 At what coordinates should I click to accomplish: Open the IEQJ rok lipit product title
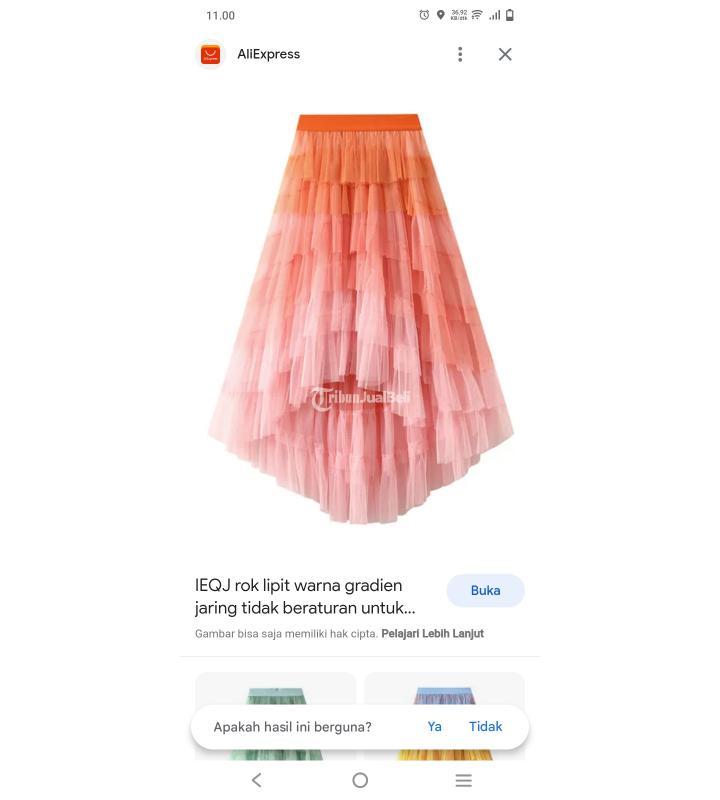point(305,596)
